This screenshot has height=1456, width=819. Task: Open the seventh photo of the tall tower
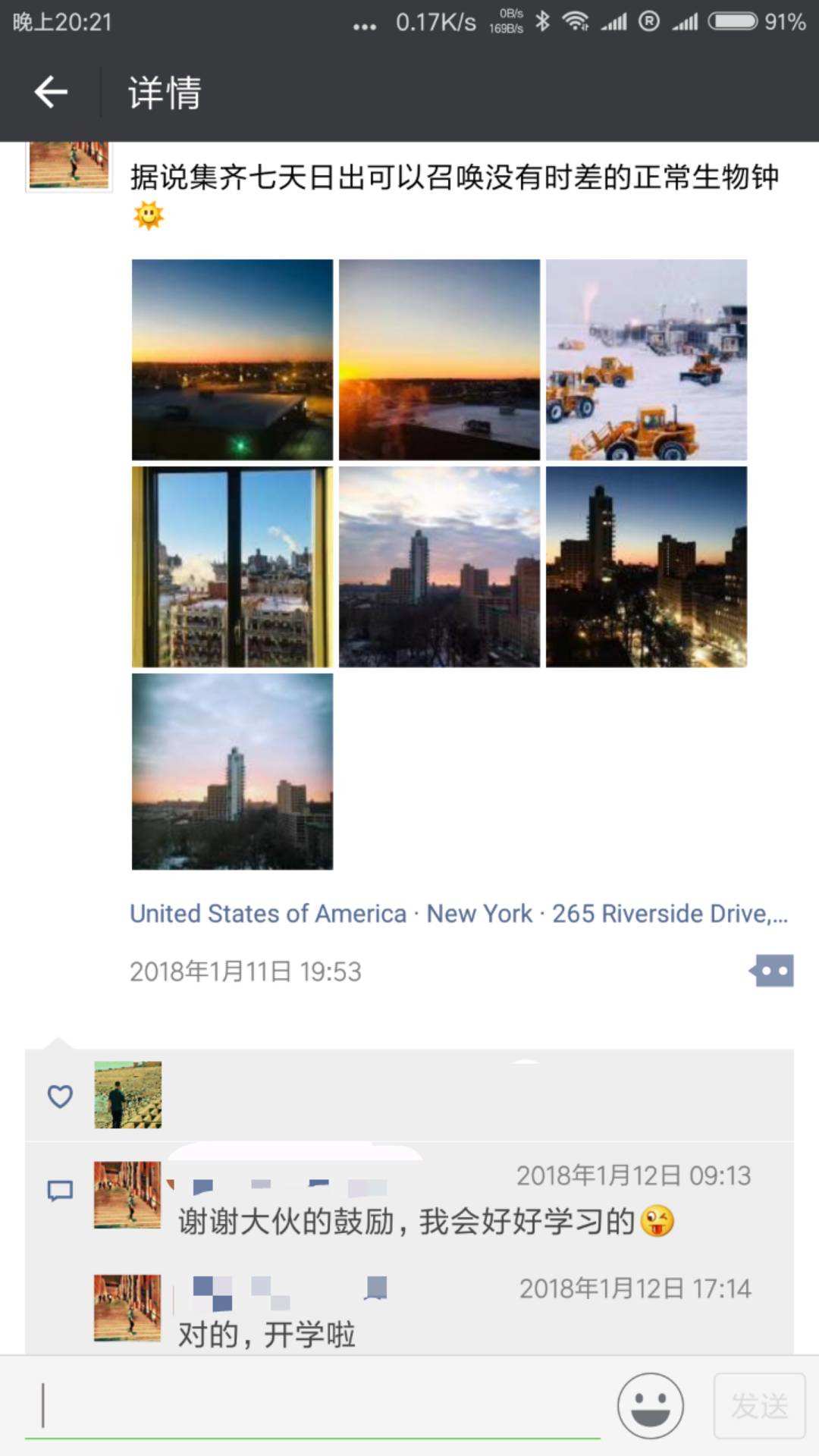click(x=232, y=771)
